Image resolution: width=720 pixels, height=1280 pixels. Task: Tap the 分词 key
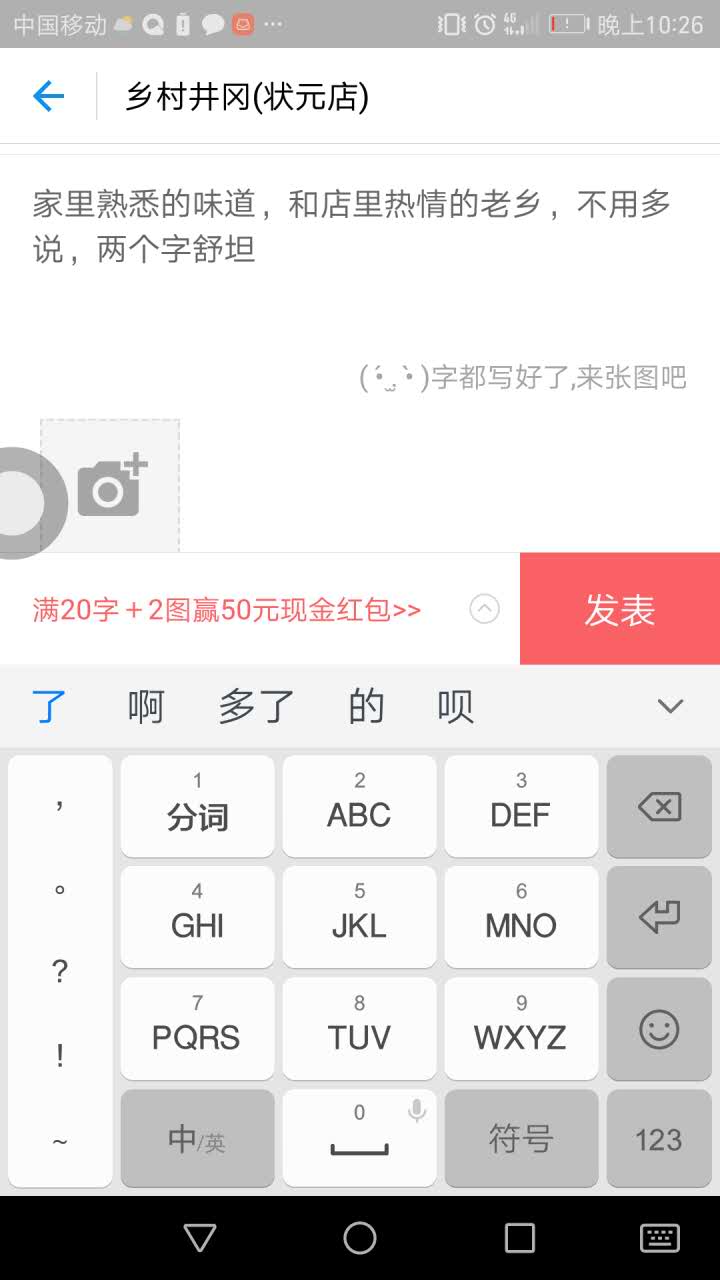197,807
